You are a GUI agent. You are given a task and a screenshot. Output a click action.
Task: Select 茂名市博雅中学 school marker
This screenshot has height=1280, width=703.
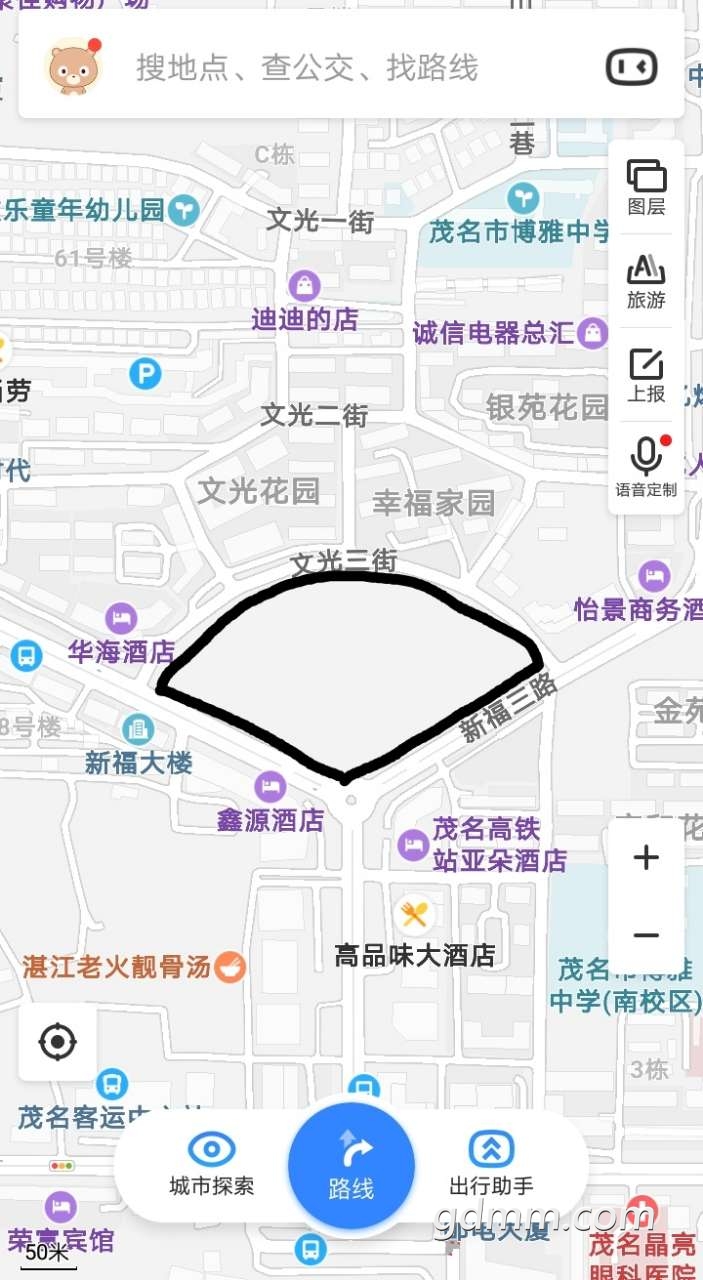click(522, 198)
